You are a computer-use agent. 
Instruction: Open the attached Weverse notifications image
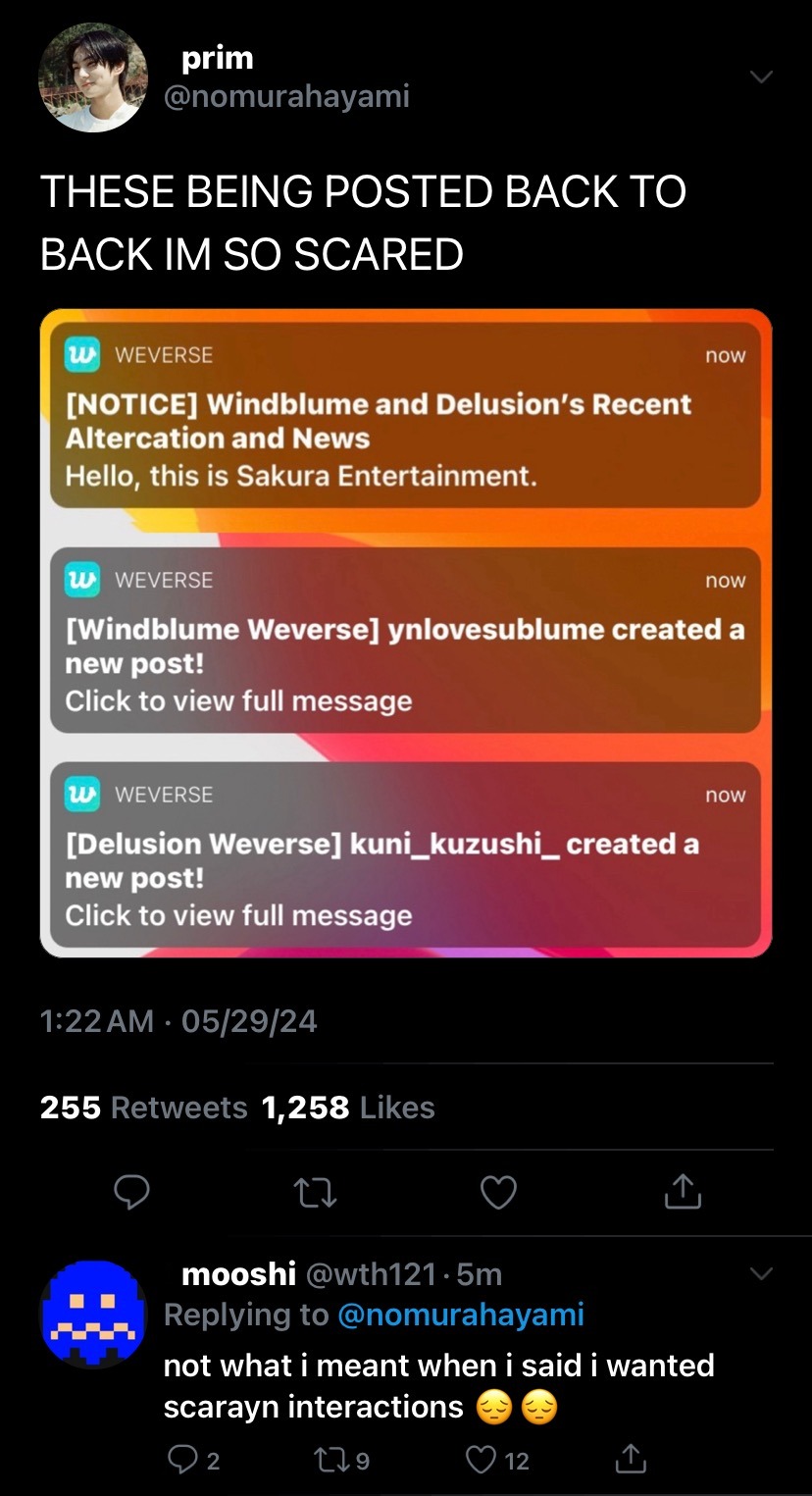(406, 633)
